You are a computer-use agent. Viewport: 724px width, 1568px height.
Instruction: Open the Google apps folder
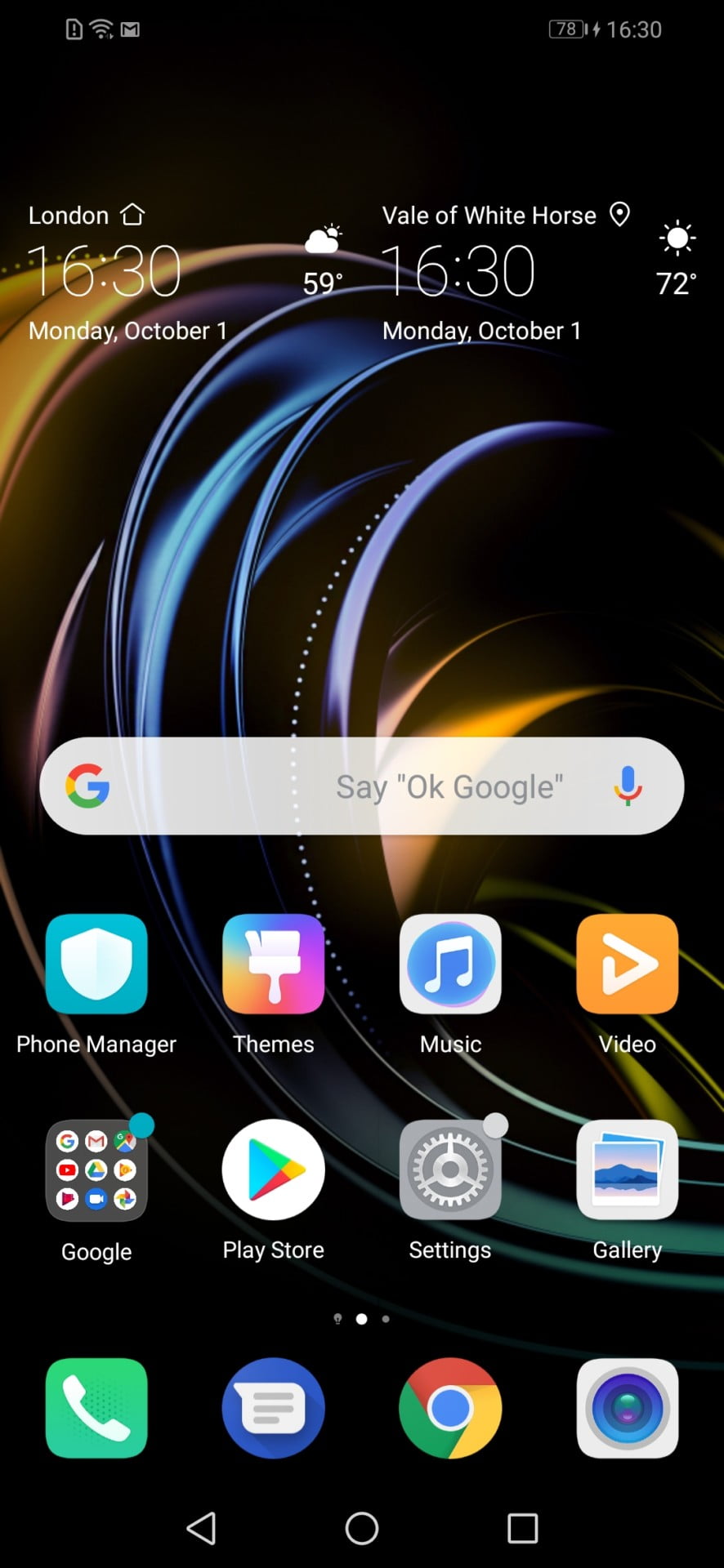click(96, 1170)
